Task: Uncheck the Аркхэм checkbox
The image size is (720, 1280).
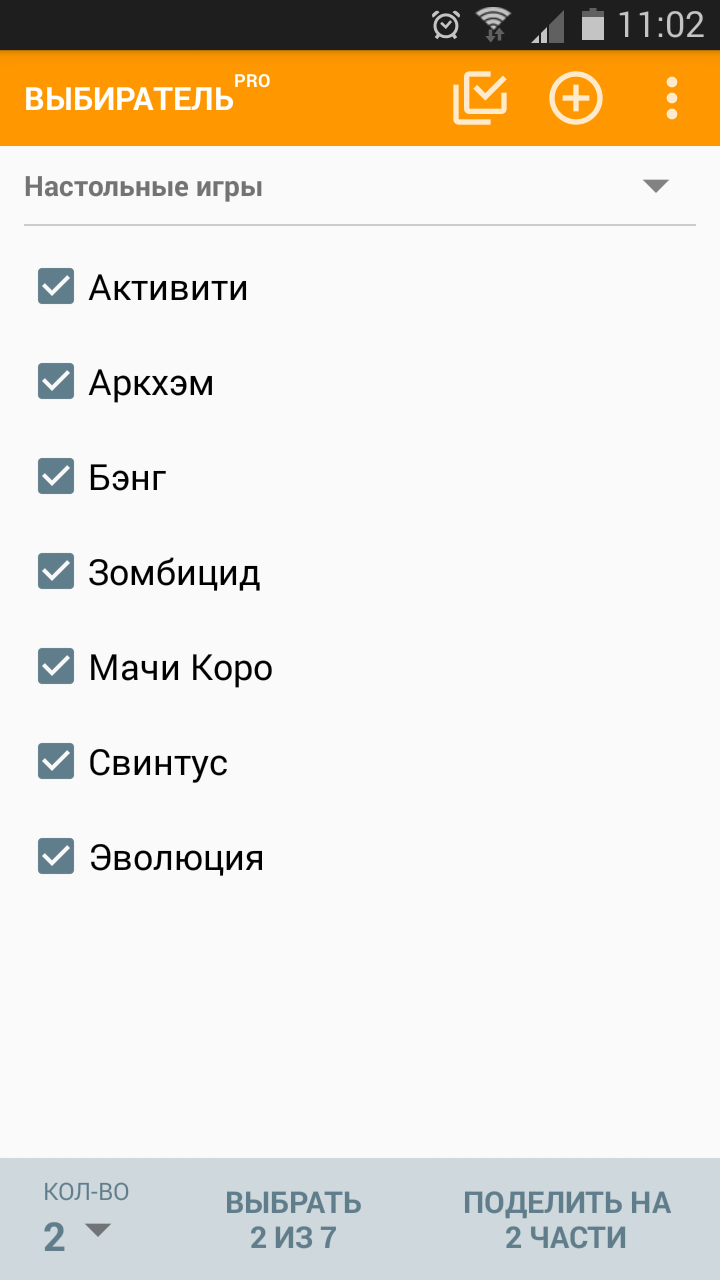Action: [56, 382]
